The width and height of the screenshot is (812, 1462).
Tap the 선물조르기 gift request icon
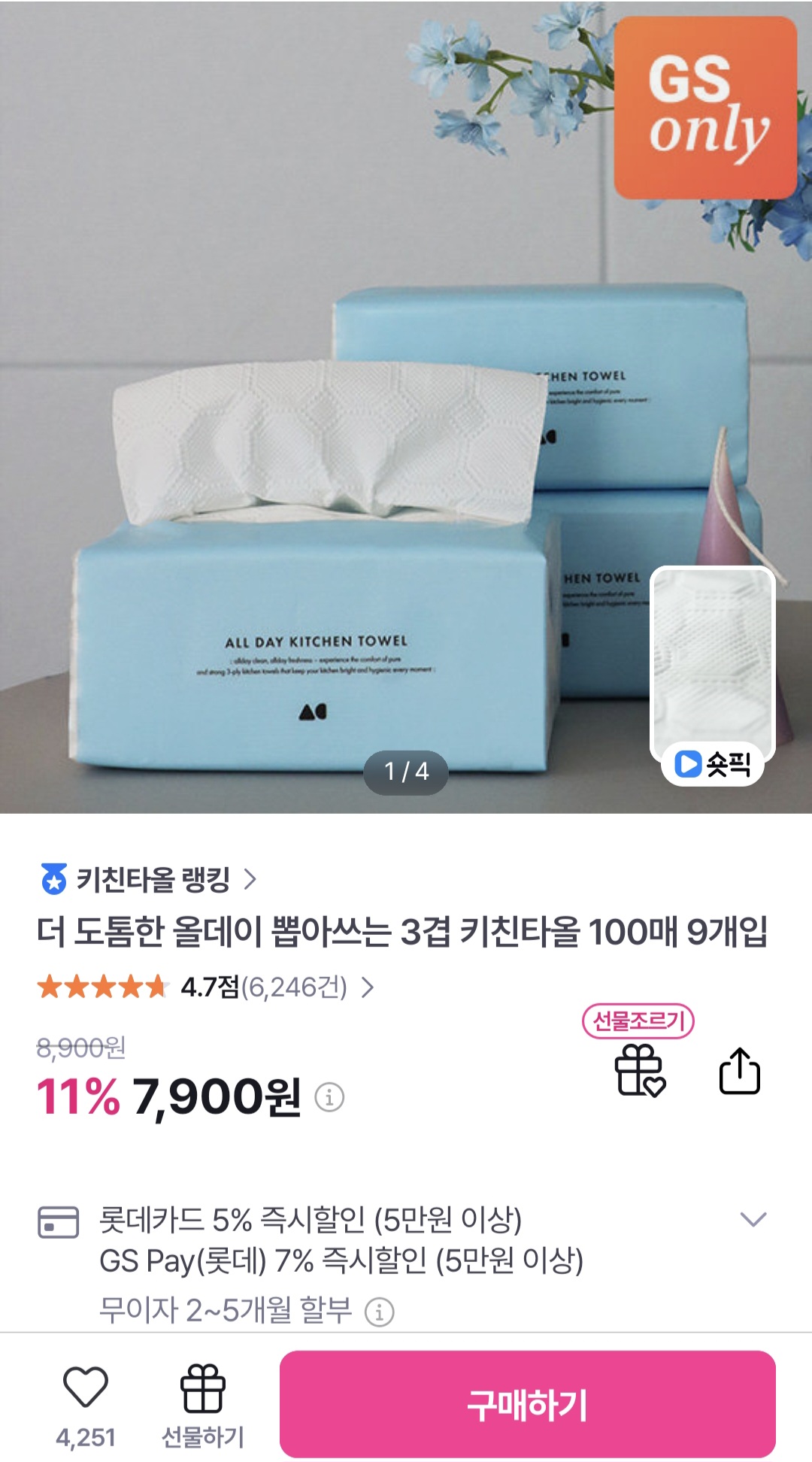click(x=639, y=1069)
